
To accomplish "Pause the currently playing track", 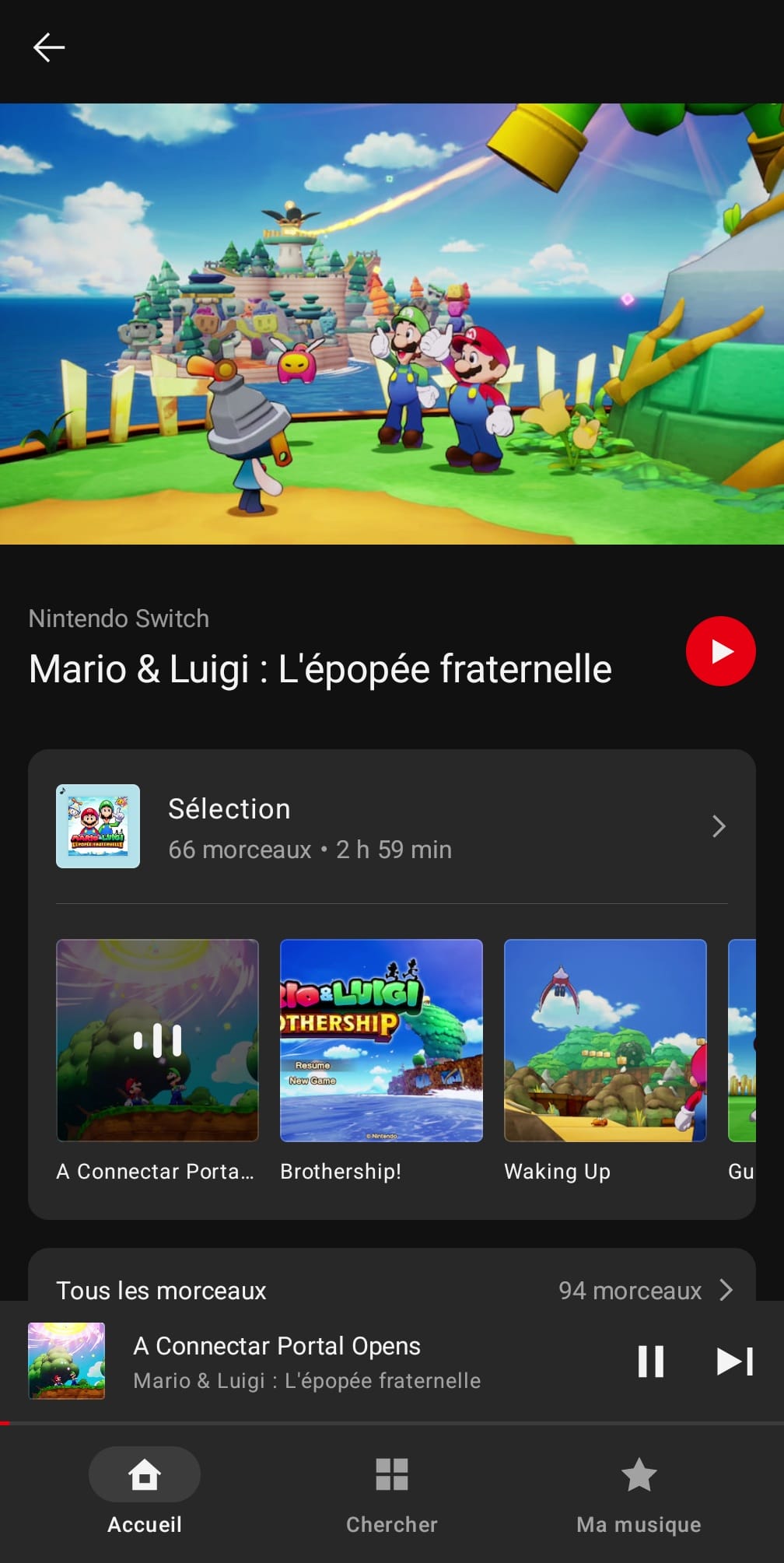I will [x=650, y=1361].
